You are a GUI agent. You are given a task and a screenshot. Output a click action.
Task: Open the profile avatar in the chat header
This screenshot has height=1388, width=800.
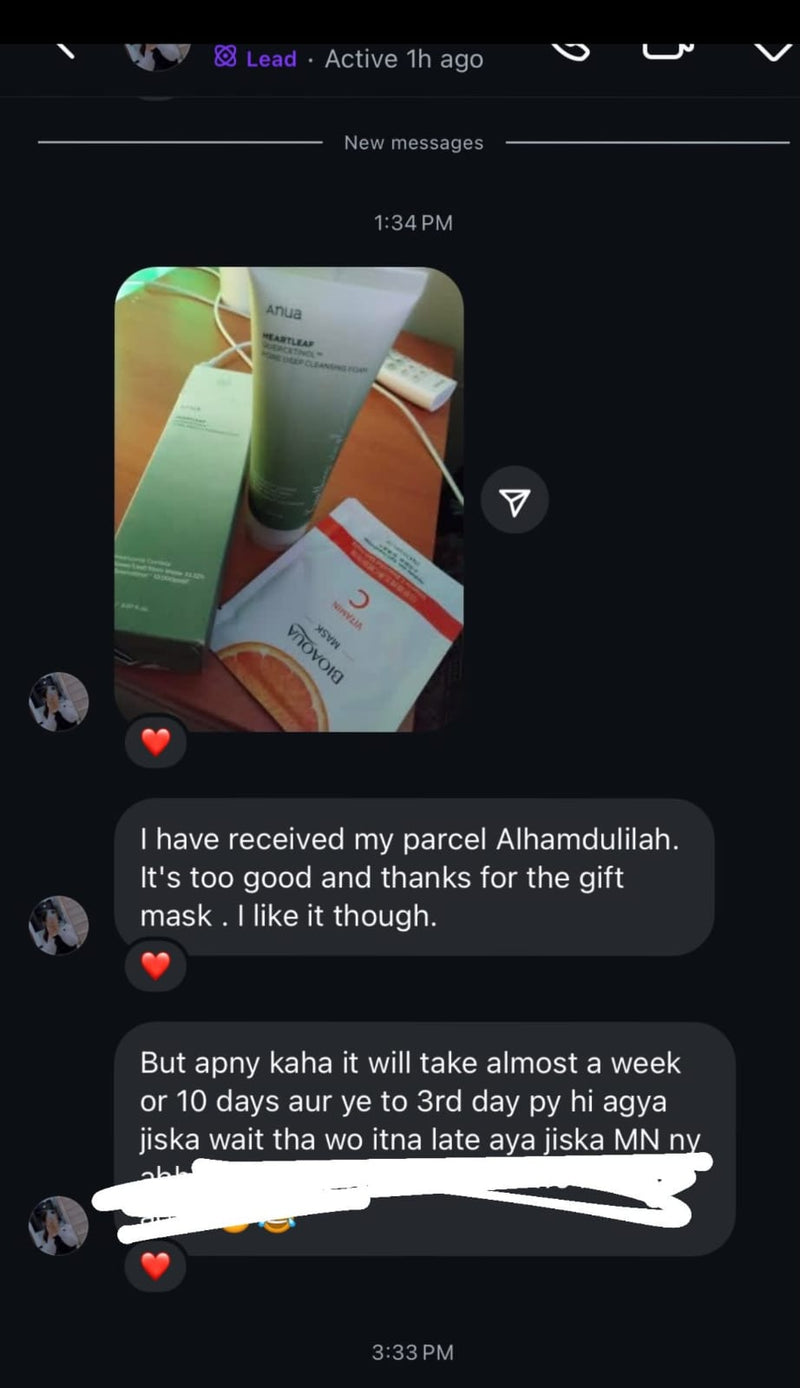[x=158, y=55]
